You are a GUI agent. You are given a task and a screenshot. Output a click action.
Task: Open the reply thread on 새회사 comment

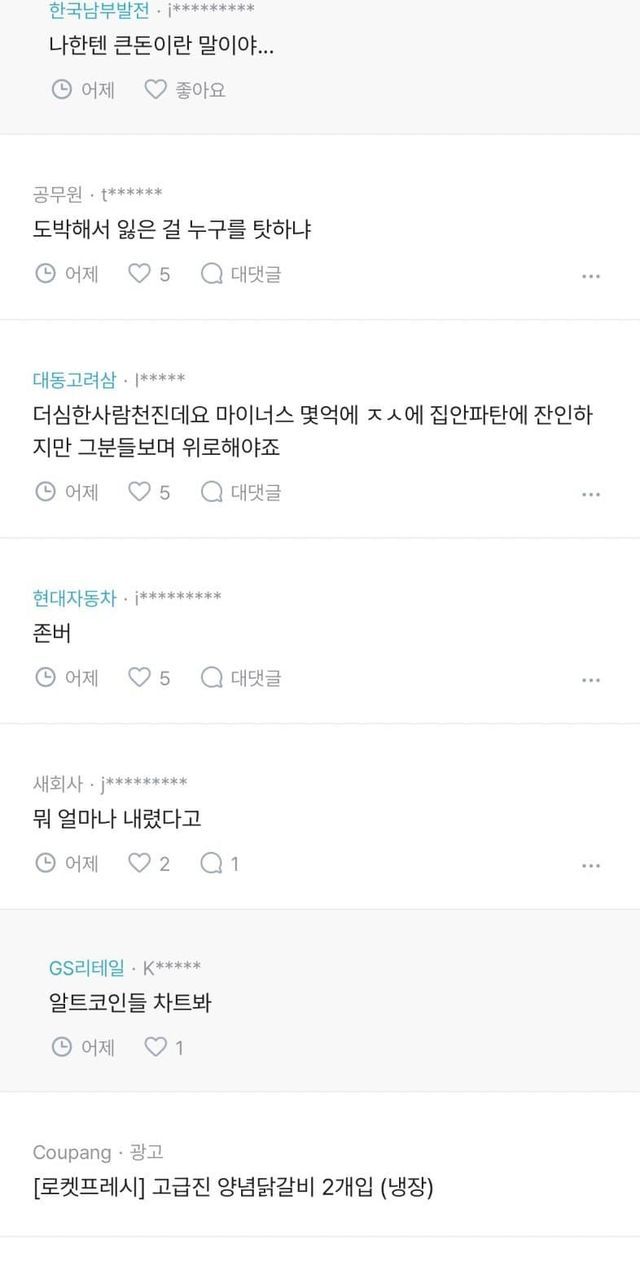pyautogui.click(x=220, y=864)
